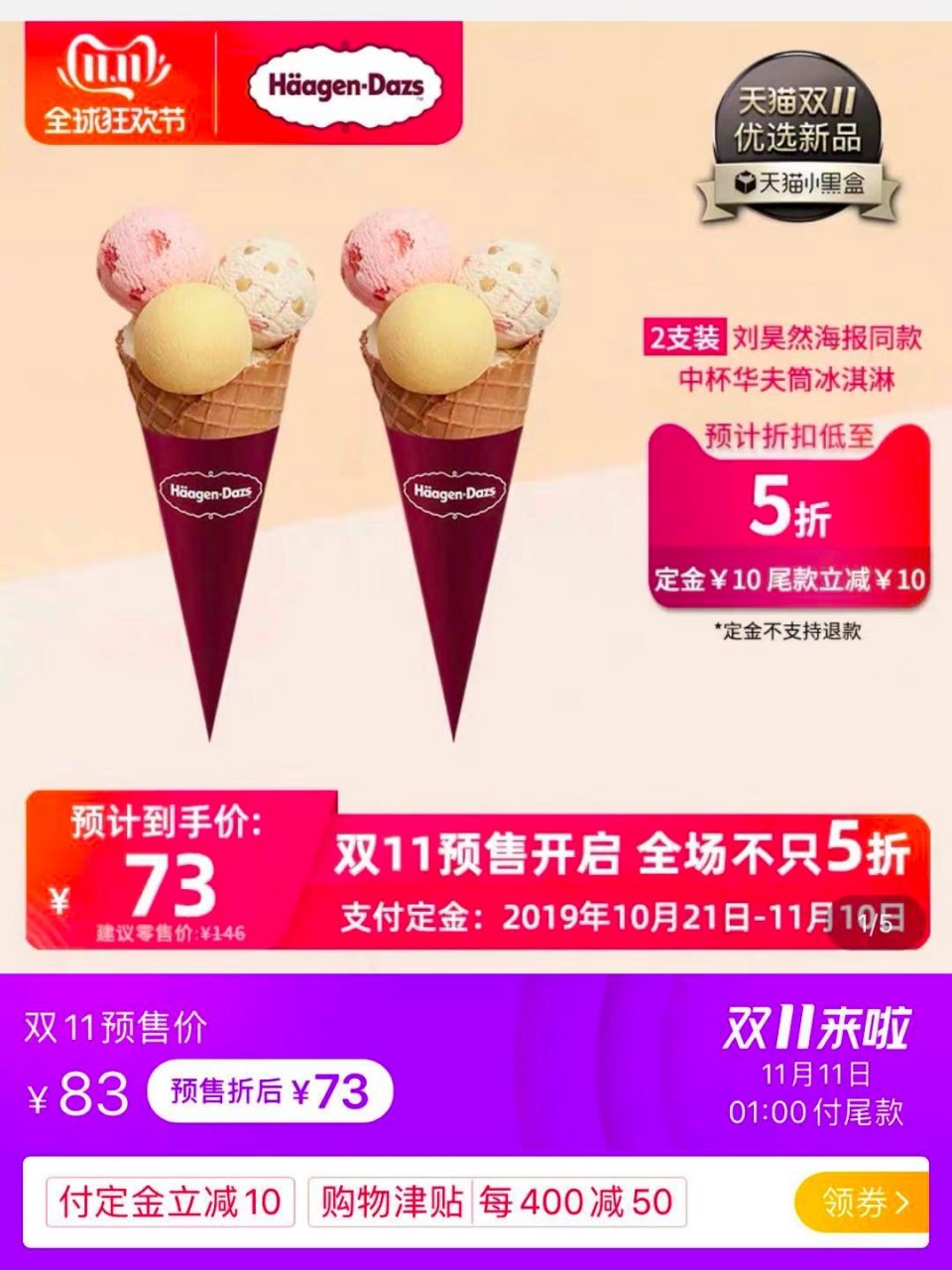Select the 付定金立减10 promotion tag
This screenshot has height=1270, width=952.
pos(170,1204)
